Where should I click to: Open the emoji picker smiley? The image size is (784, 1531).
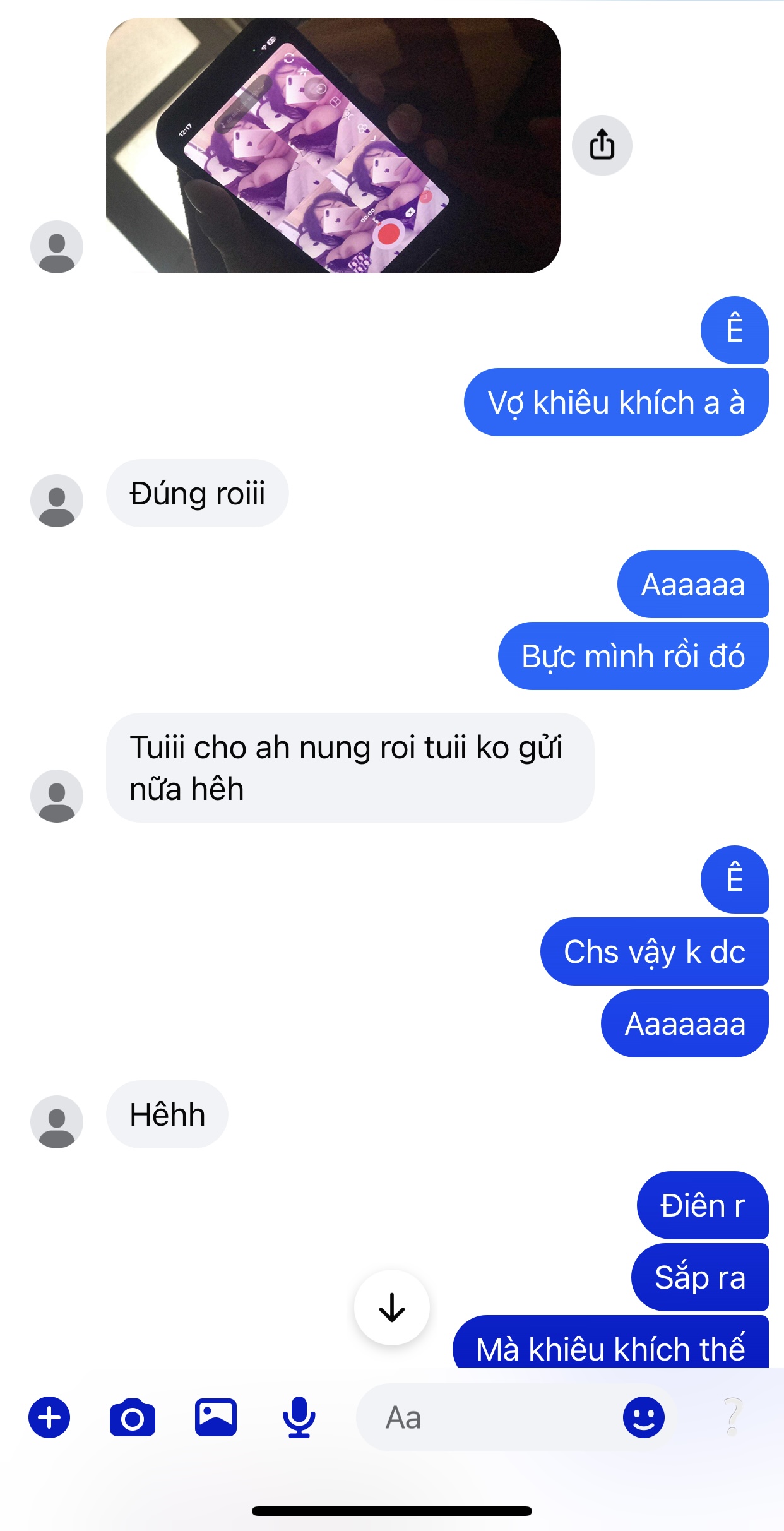tap(643, 1417)
